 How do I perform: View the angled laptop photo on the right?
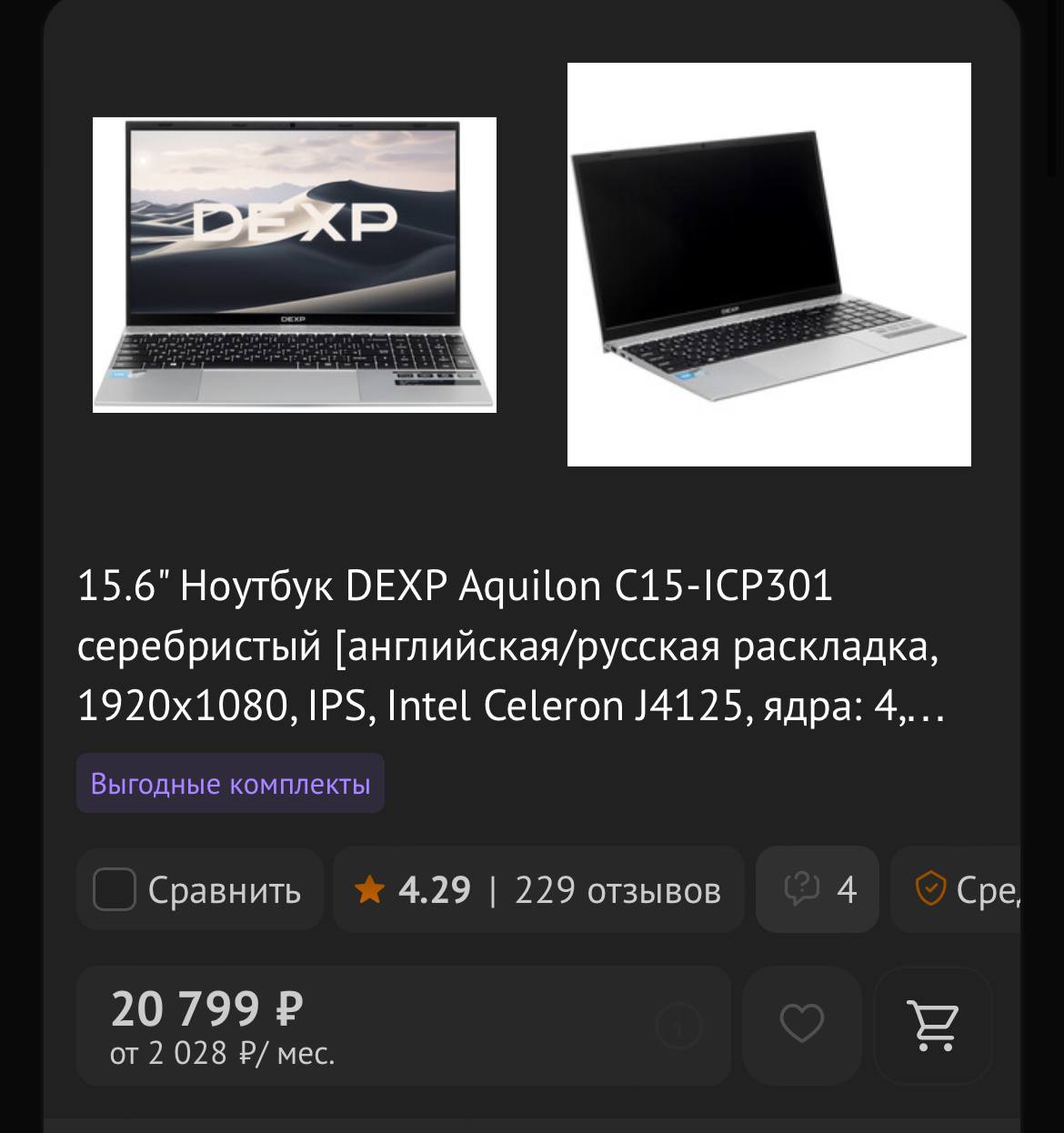pyautogui.click(x=768, y=264)
